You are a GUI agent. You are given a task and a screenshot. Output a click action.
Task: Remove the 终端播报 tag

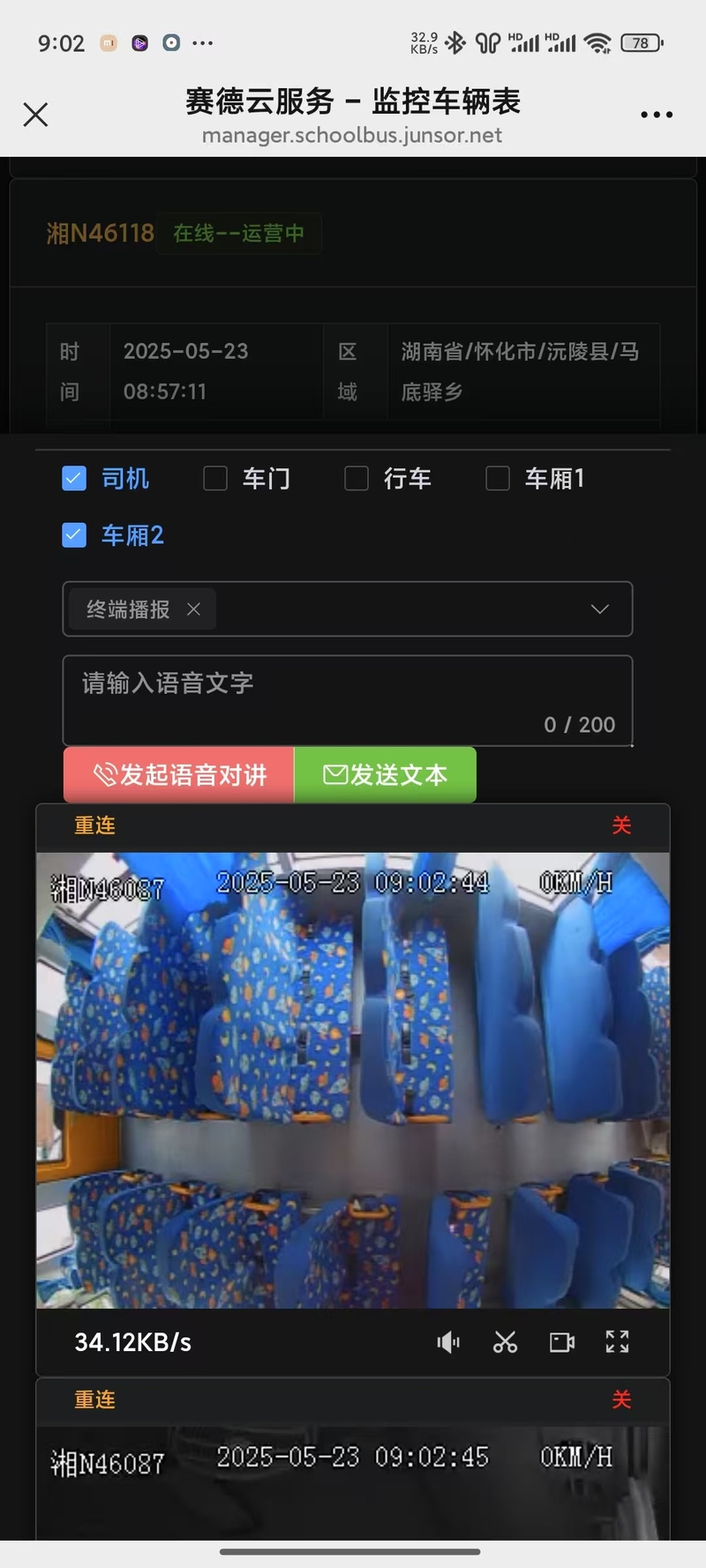(193, 609)
